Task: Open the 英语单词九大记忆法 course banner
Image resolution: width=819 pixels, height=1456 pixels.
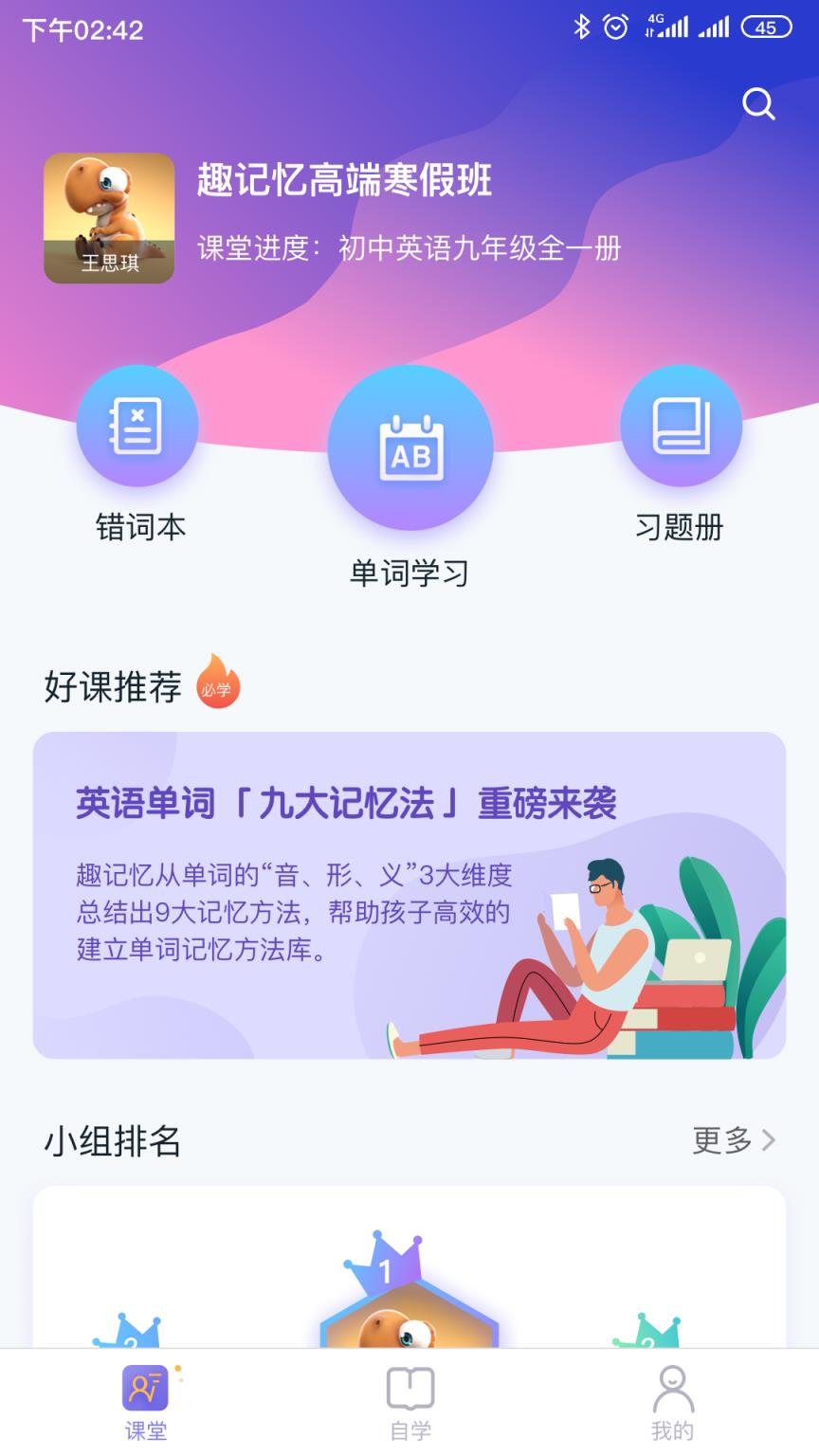Action: point(409,891)
